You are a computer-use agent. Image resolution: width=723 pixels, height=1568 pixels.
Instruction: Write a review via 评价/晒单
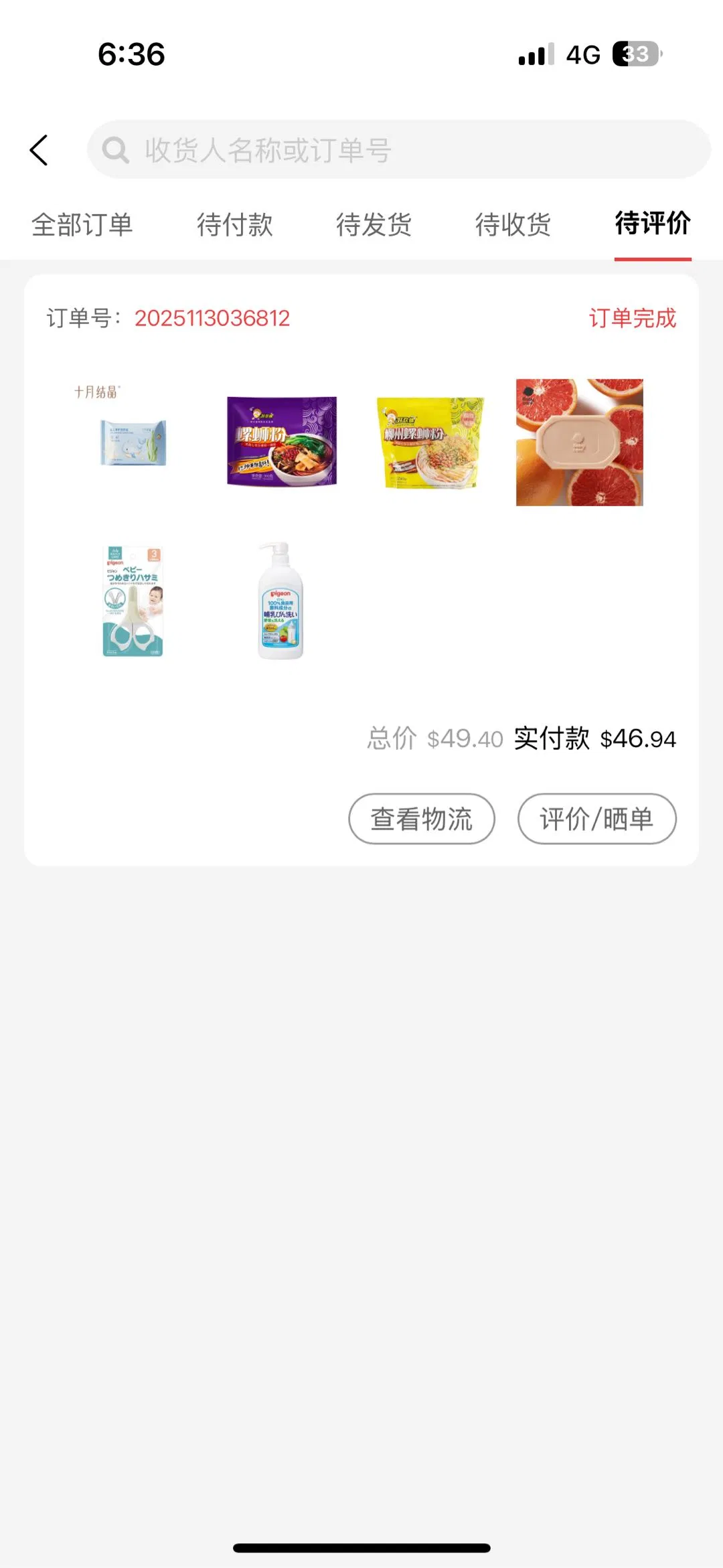(x=596, y=819)
